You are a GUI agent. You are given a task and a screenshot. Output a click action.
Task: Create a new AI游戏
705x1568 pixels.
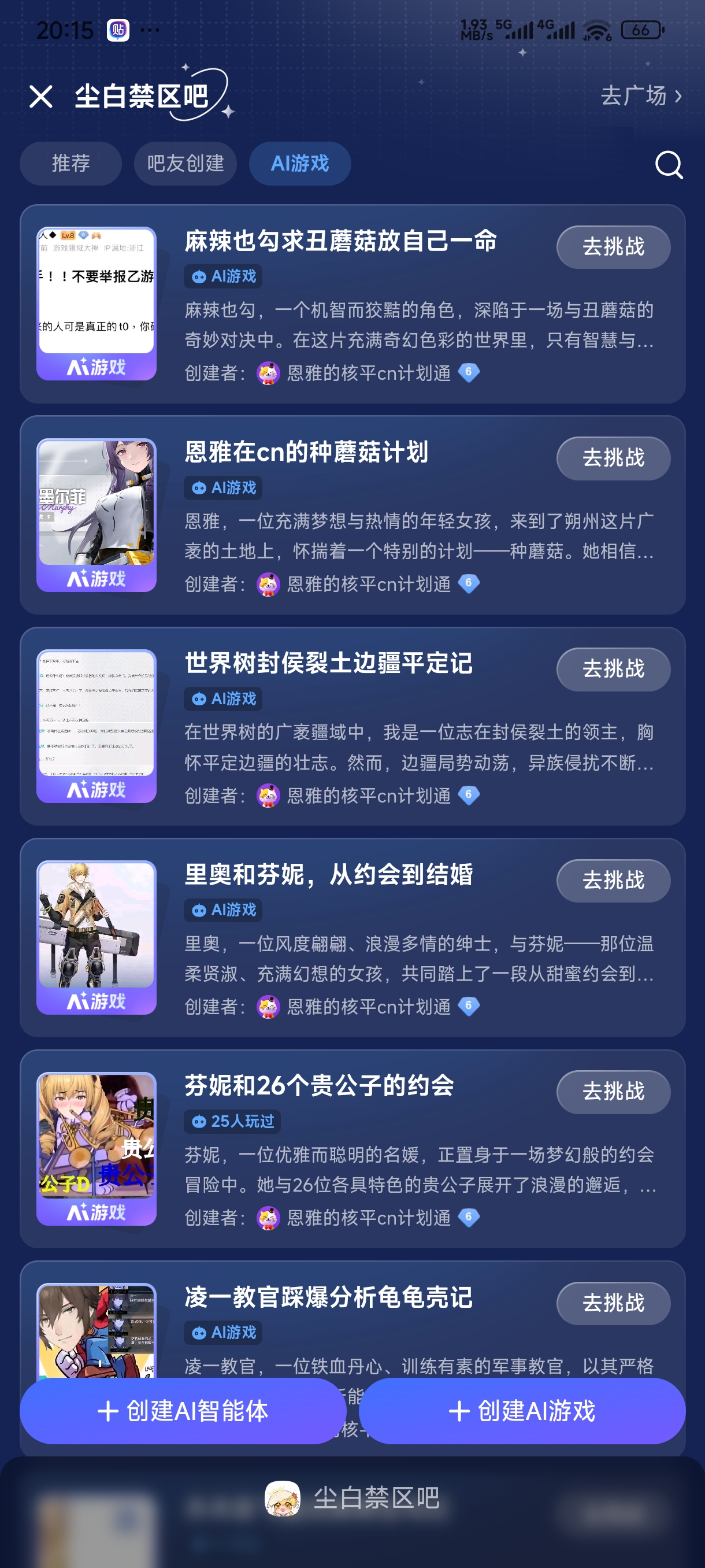522,1410
